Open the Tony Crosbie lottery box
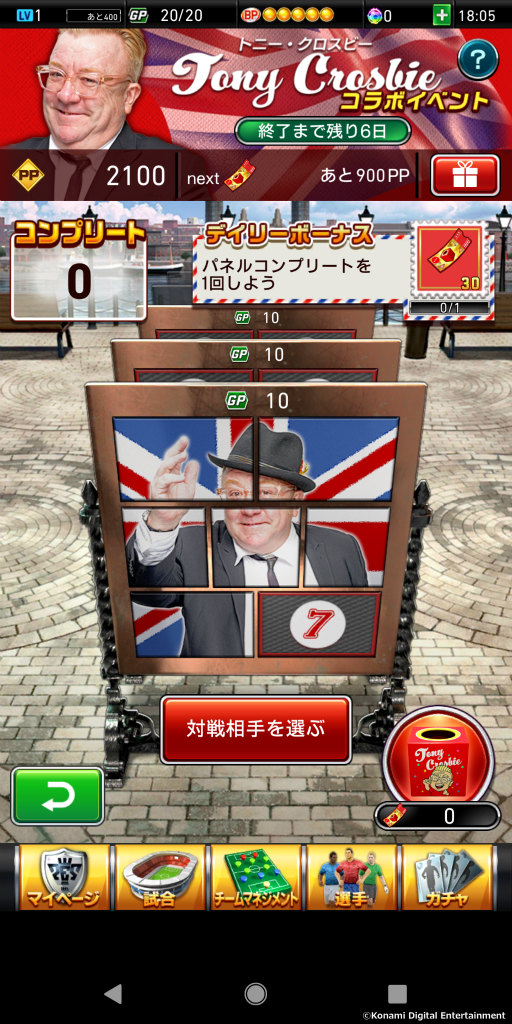 (x=438, y=758)
